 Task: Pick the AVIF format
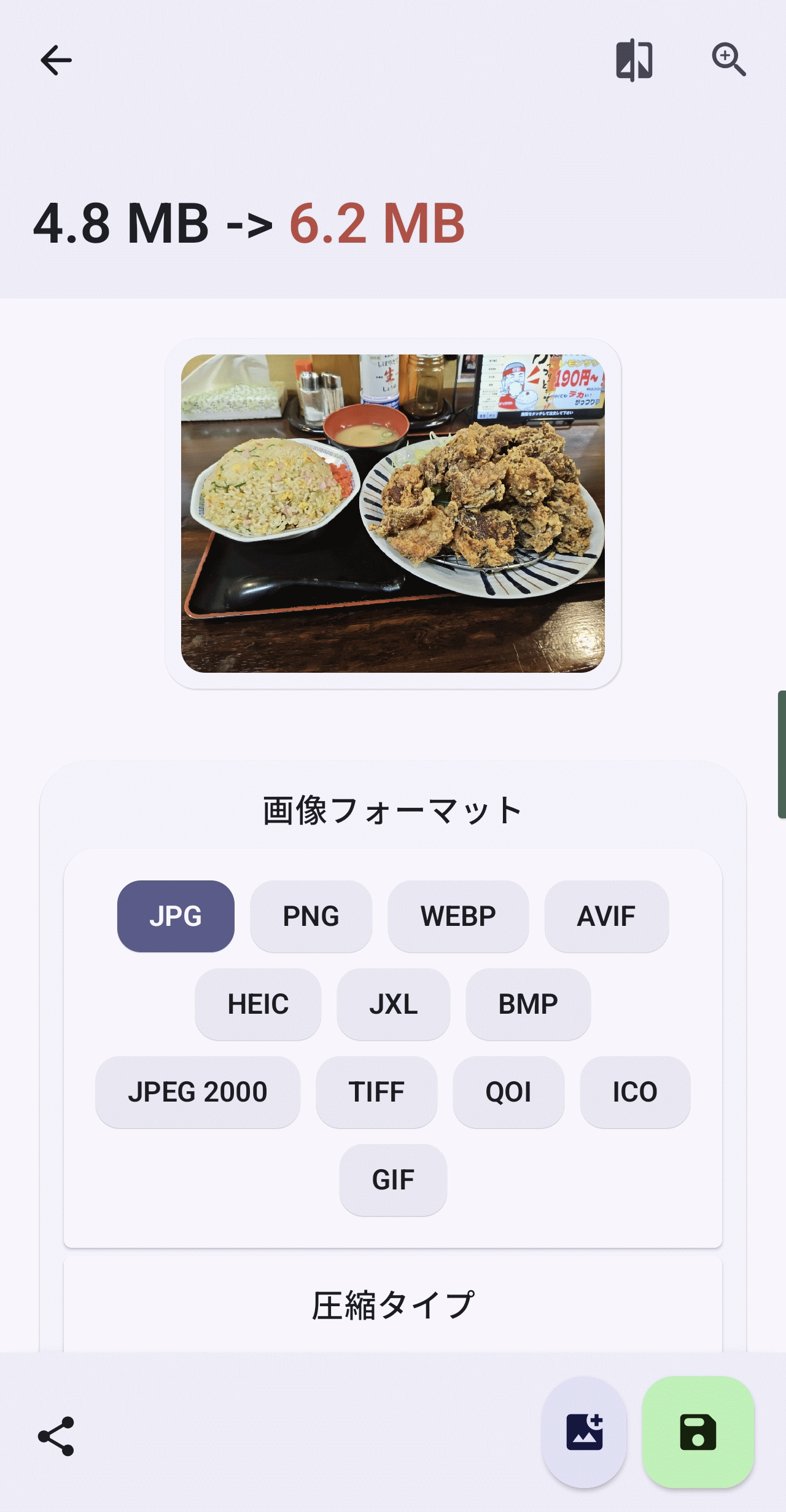(606, 916)
